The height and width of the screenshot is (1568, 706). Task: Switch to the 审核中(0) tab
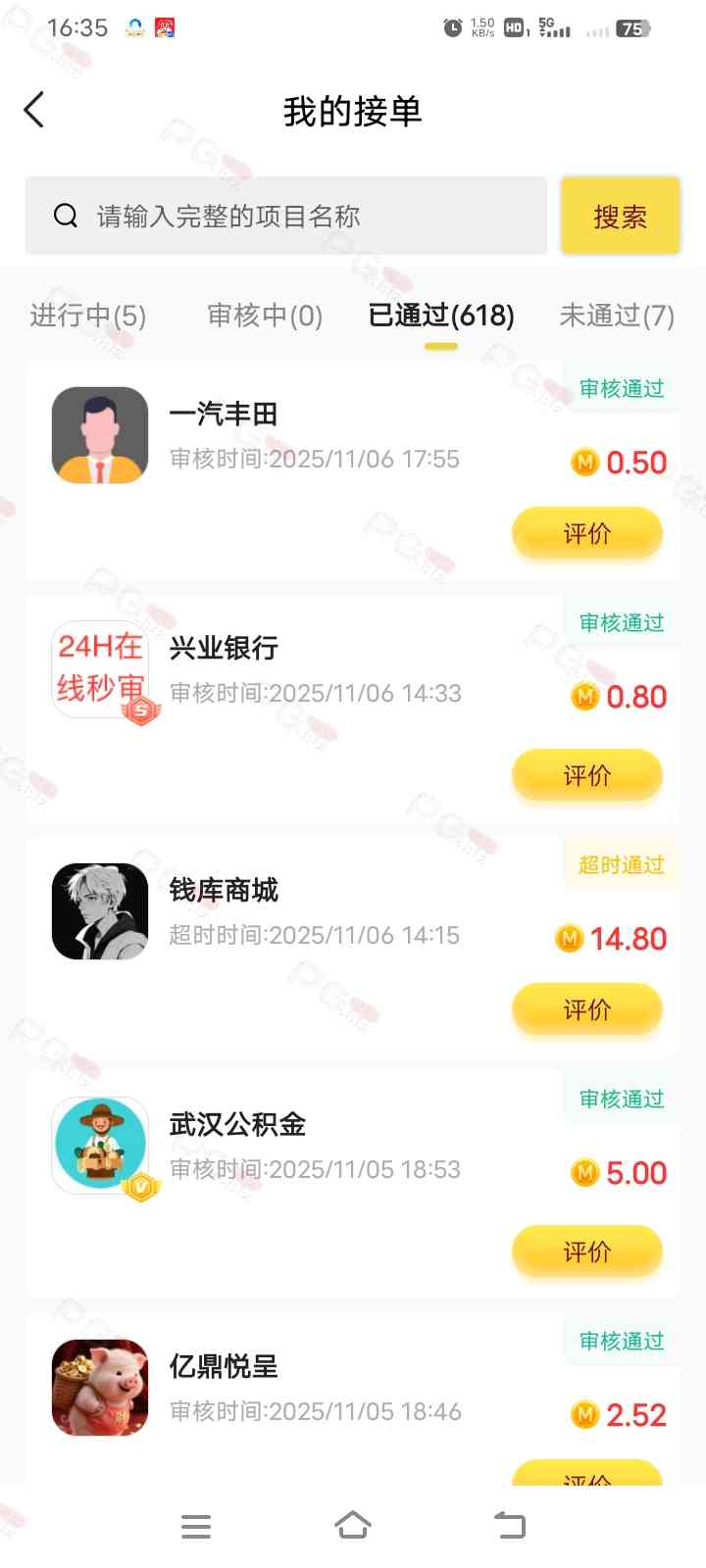pyautogui.click(x=265, y=316)
